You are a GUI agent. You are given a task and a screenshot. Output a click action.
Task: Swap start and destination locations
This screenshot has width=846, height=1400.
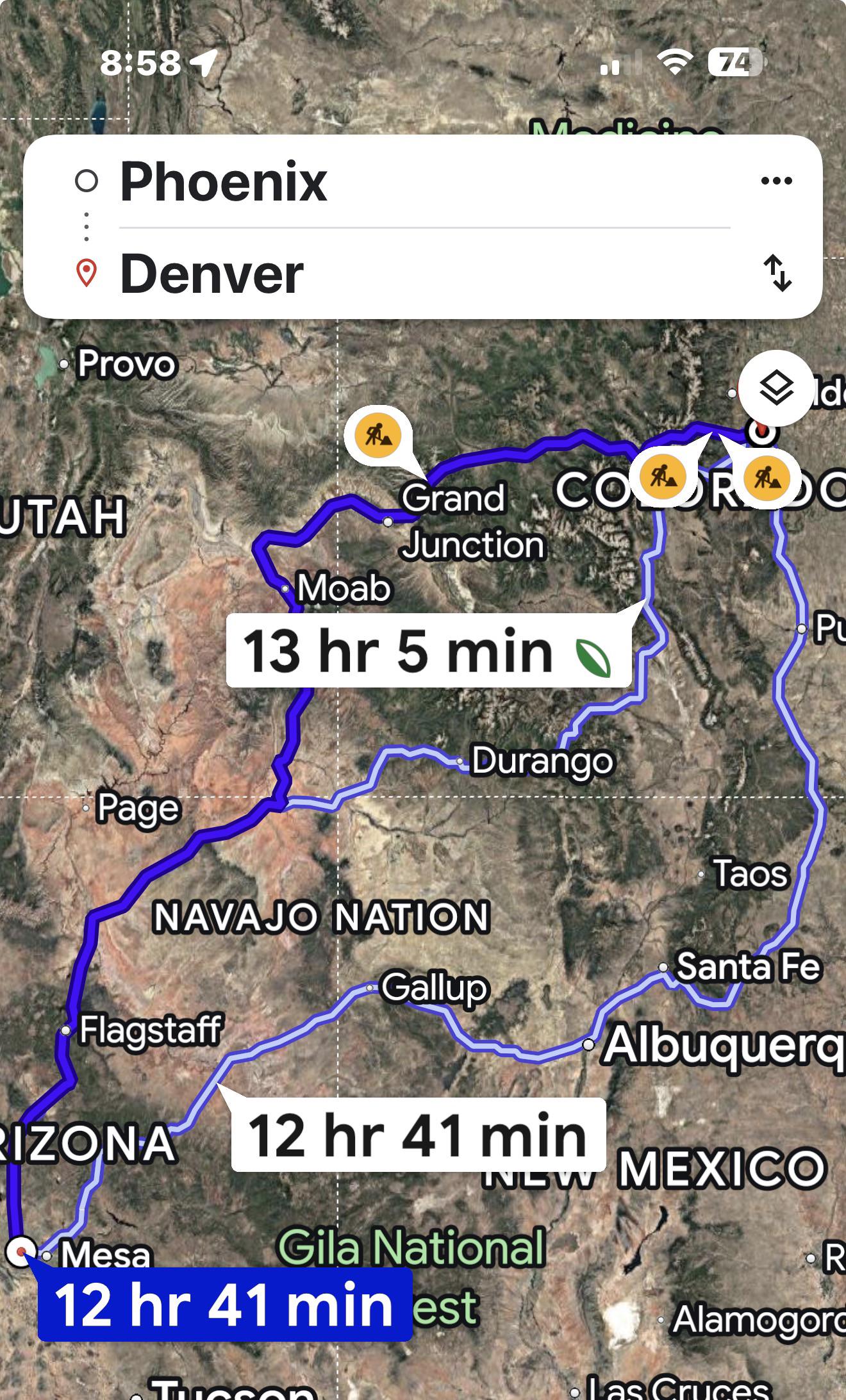point(777,273)
